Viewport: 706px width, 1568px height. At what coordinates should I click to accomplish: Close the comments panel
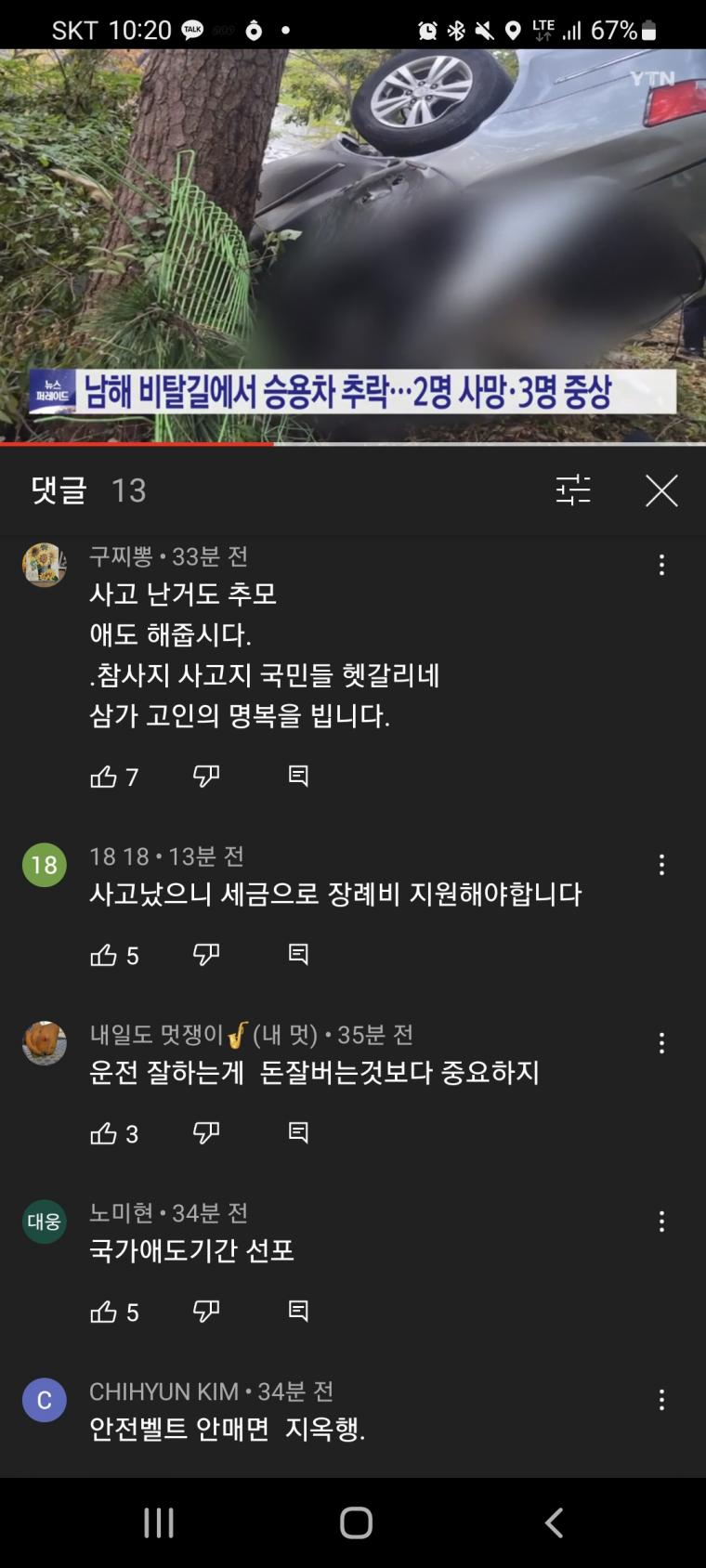661,490
